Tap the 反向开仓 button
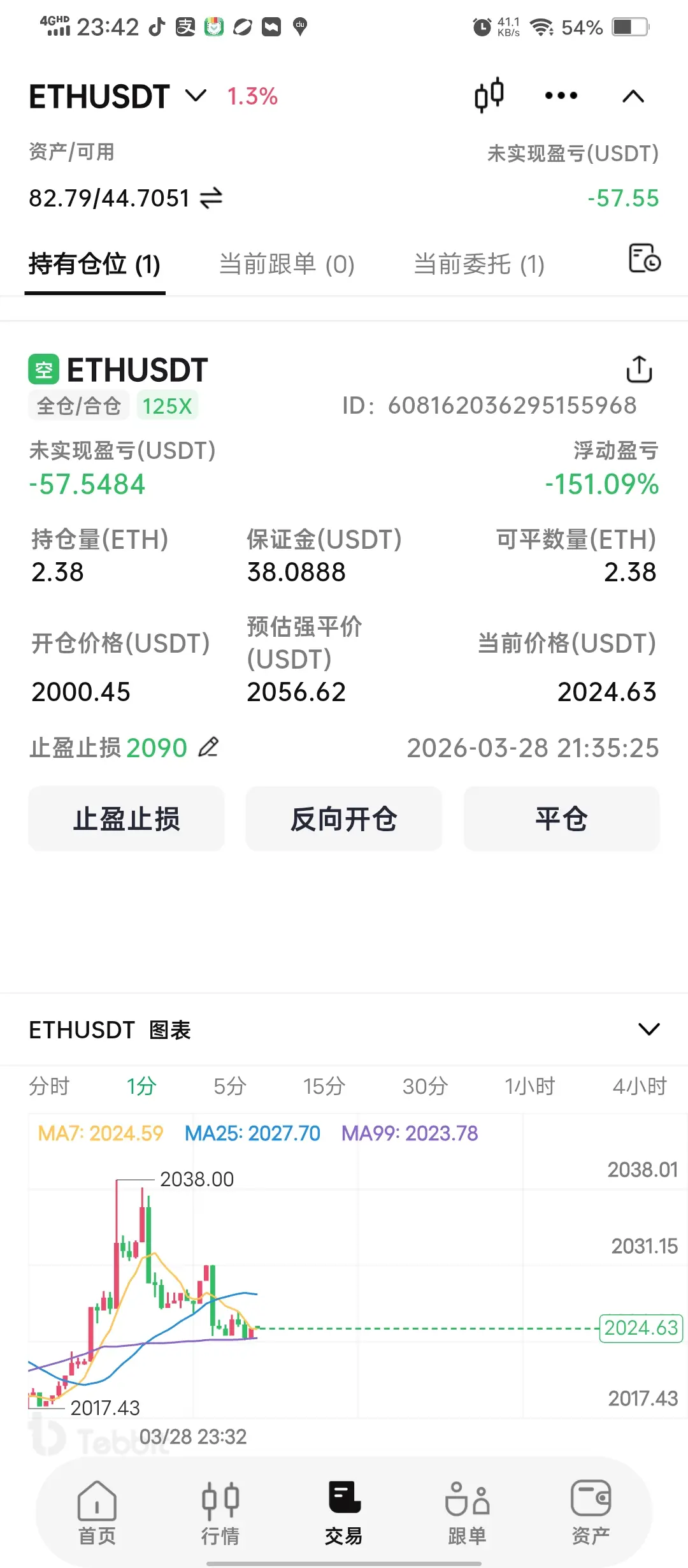 coord(344,819)
